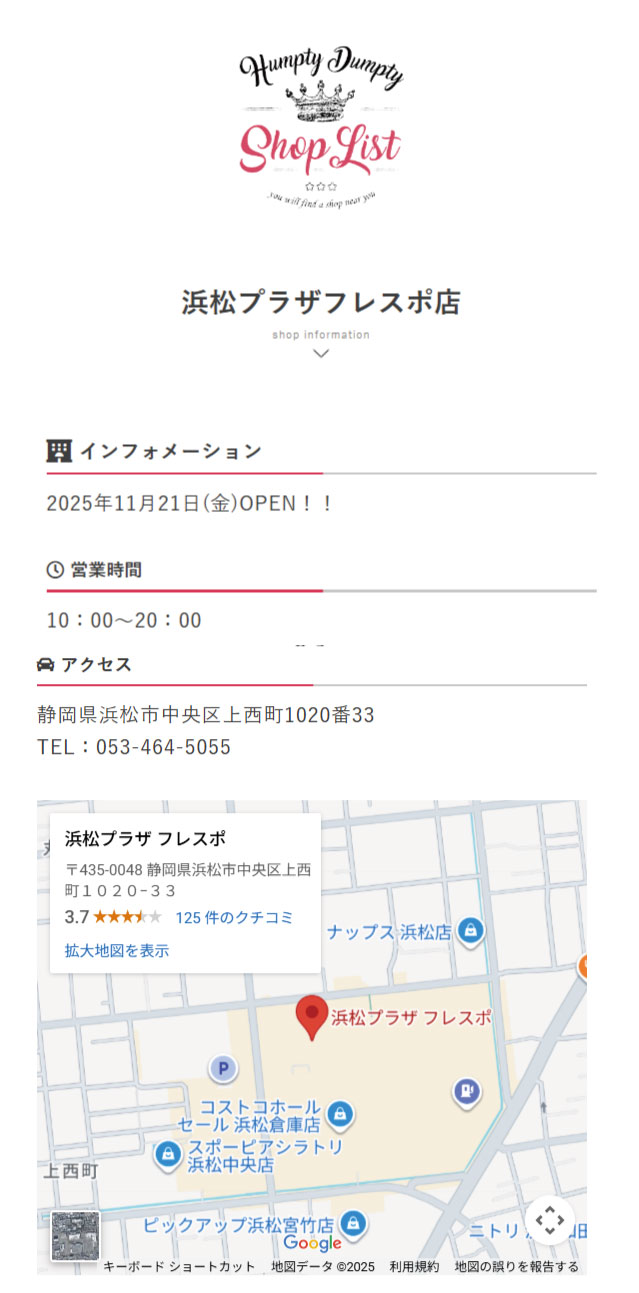The image size is (639, 1293).
Task: Open the map terms of use (利用規約)
Action: tap(414, 1266)
